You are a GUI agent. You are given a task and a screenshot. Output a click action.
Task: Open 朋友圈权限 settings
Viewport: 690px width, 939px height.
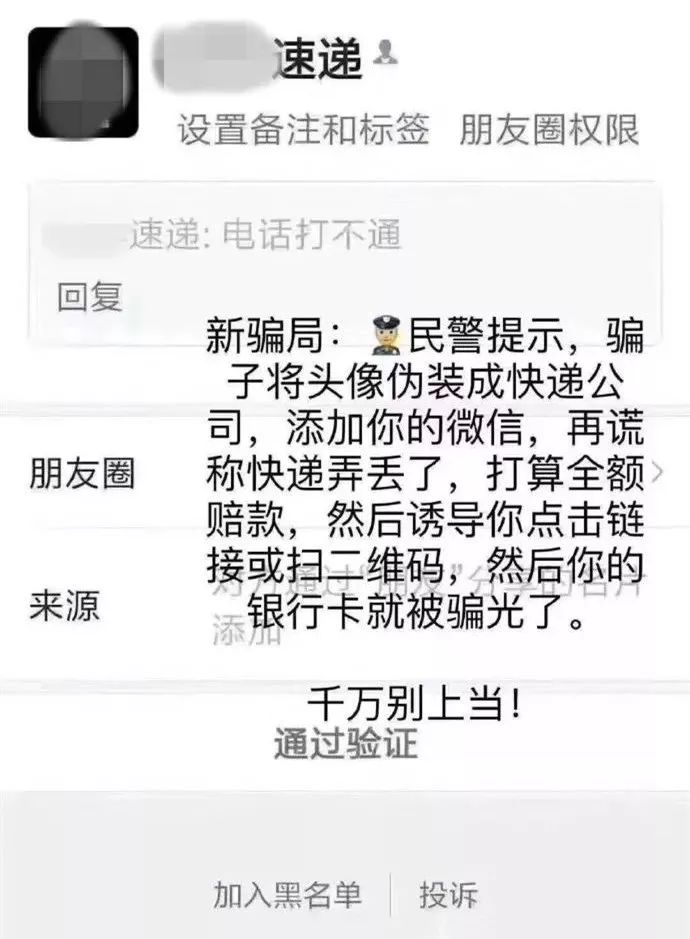click(x=549, y=130)
